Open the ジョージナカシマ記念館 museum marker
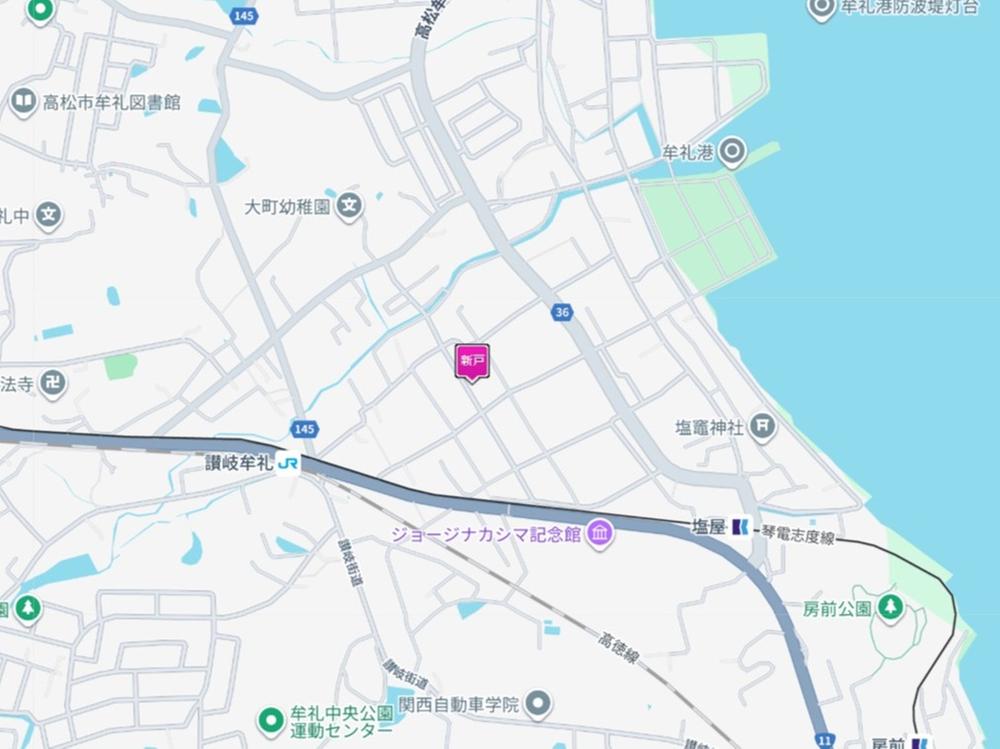 [x=600, y=534]
